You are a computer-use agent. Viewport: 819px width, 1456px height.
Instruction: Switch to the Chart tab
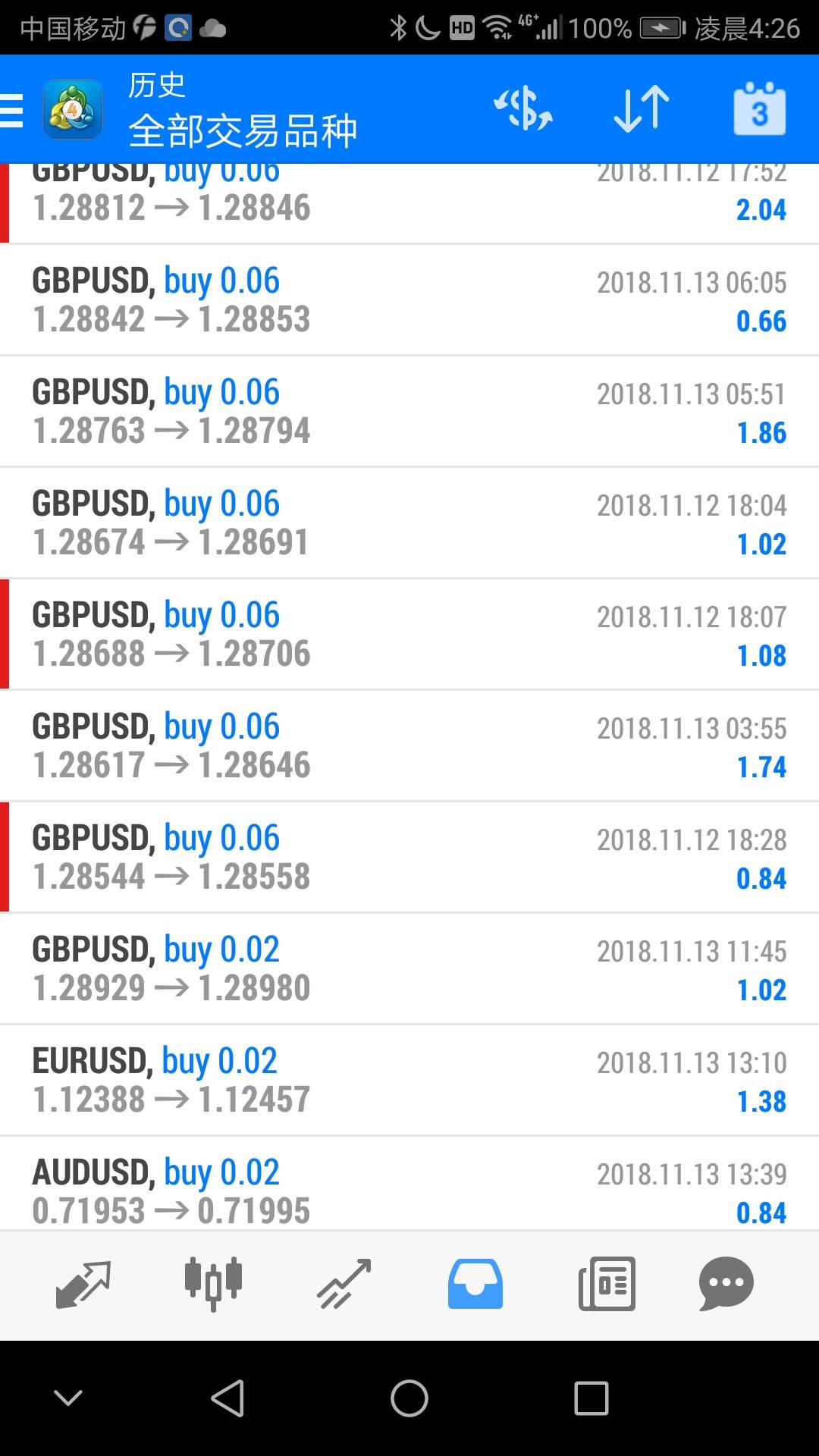213,1285
